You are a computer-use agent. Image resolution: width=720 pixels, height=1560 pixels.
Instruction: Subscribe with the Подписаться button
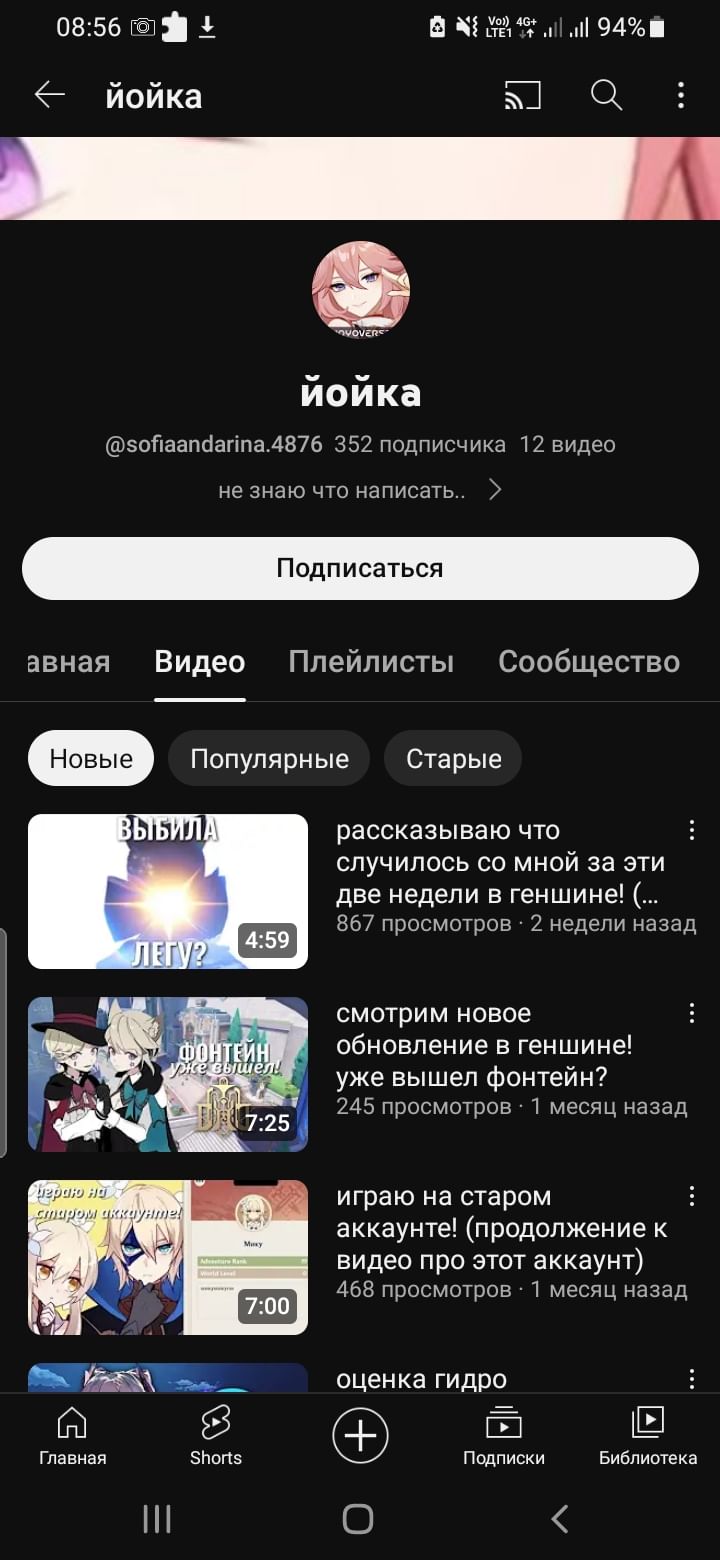[x=360, y=568]
